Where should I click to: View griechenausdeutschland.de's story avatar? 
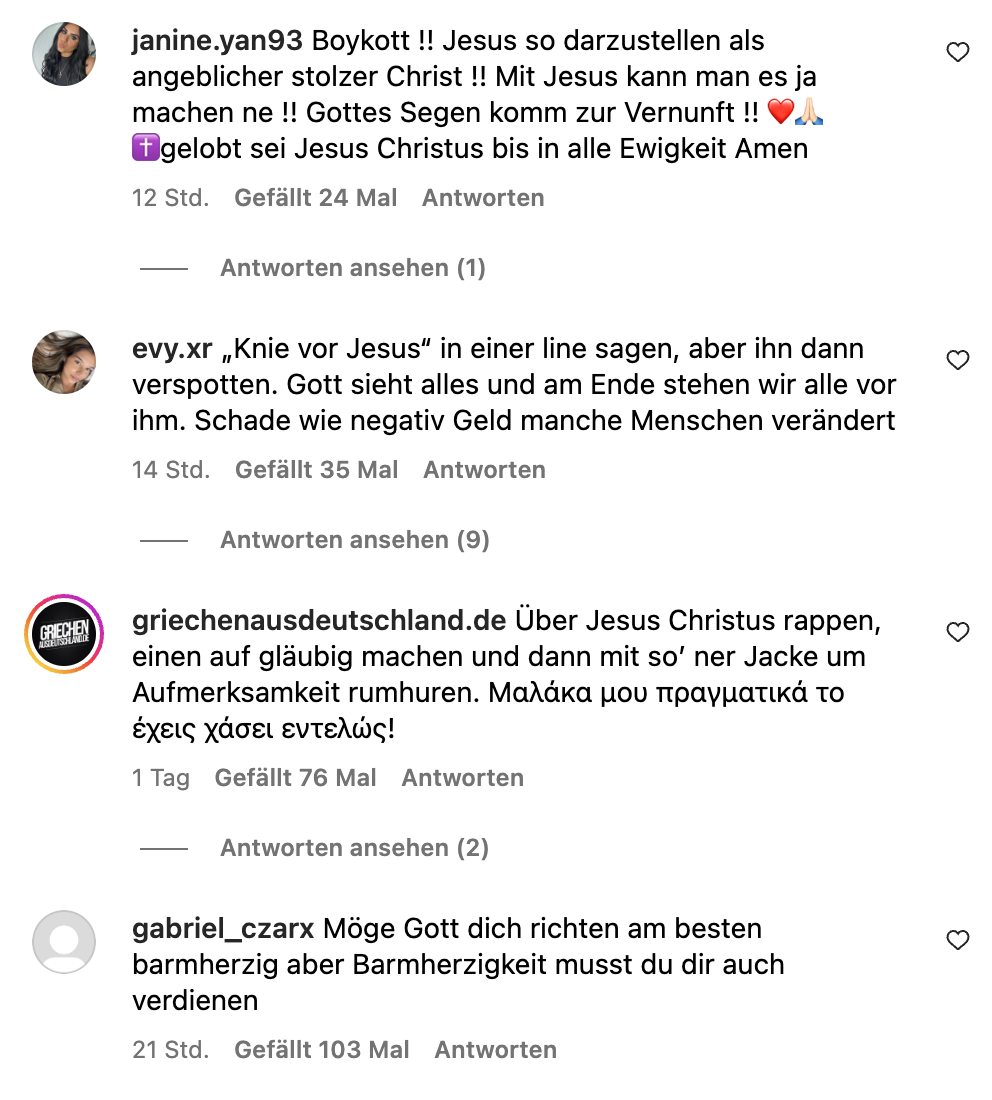64,634
